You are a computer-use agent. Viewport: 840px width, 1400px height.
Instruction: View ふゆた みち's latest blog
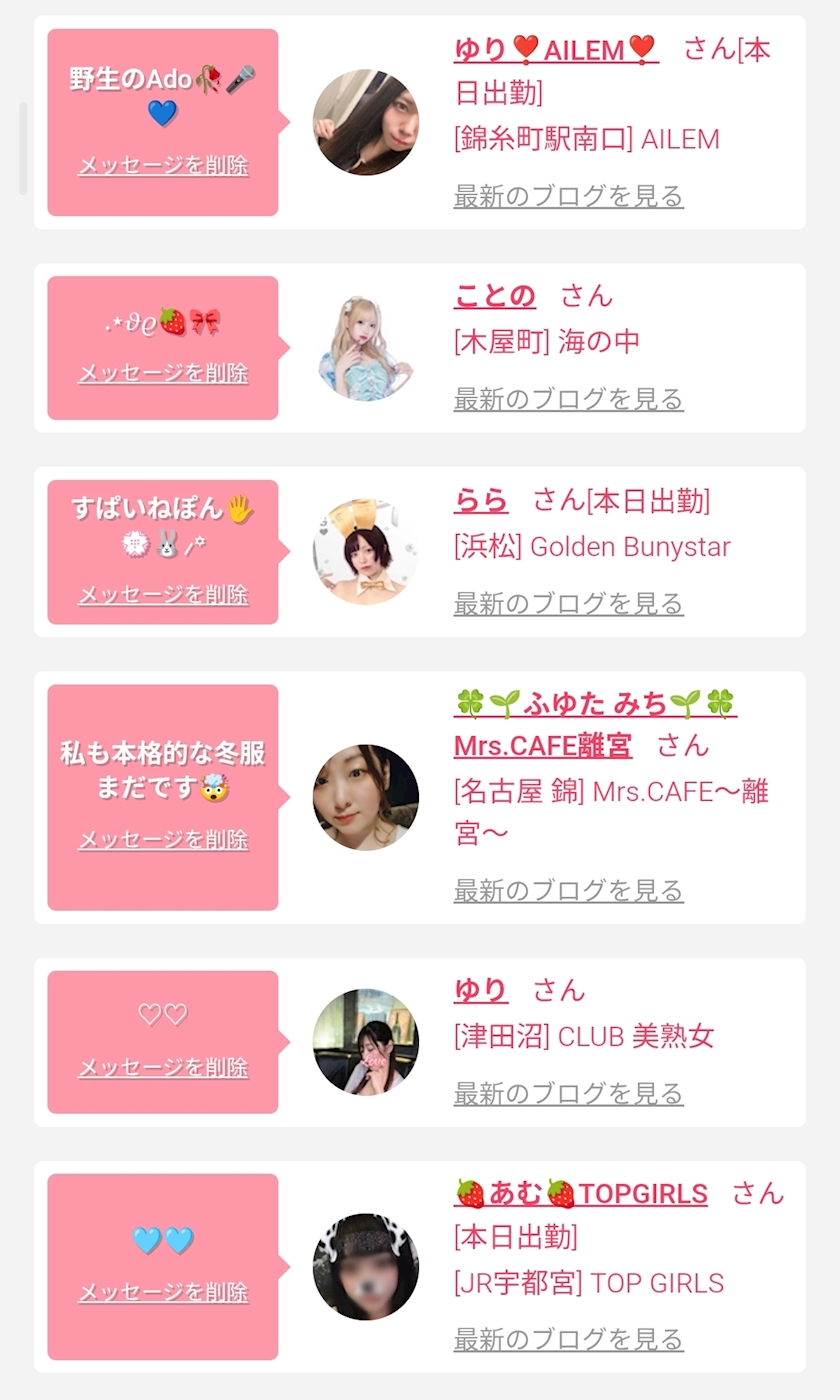(x=568, y=891)
